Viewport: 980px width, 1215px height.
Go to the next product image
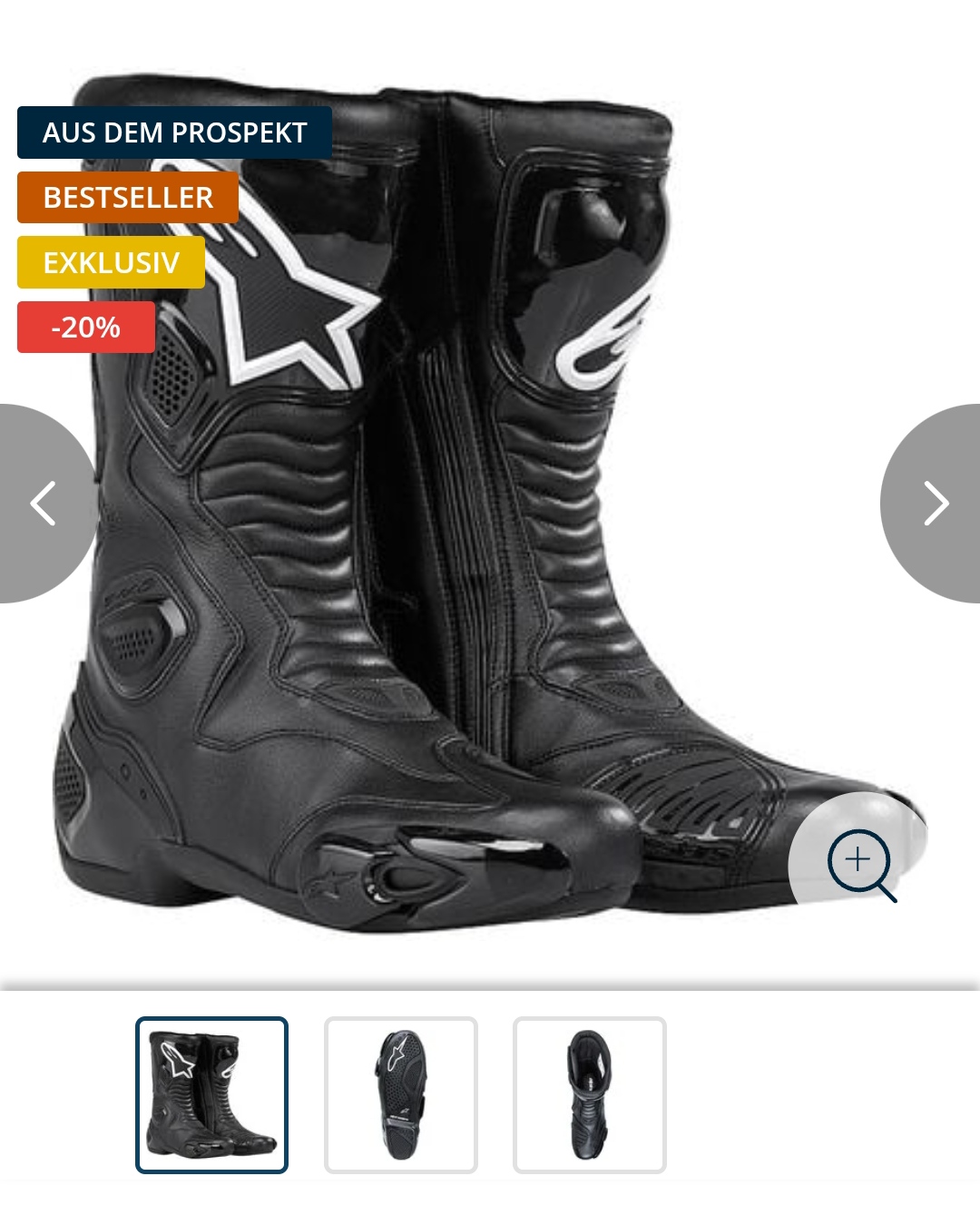(935, 504)
